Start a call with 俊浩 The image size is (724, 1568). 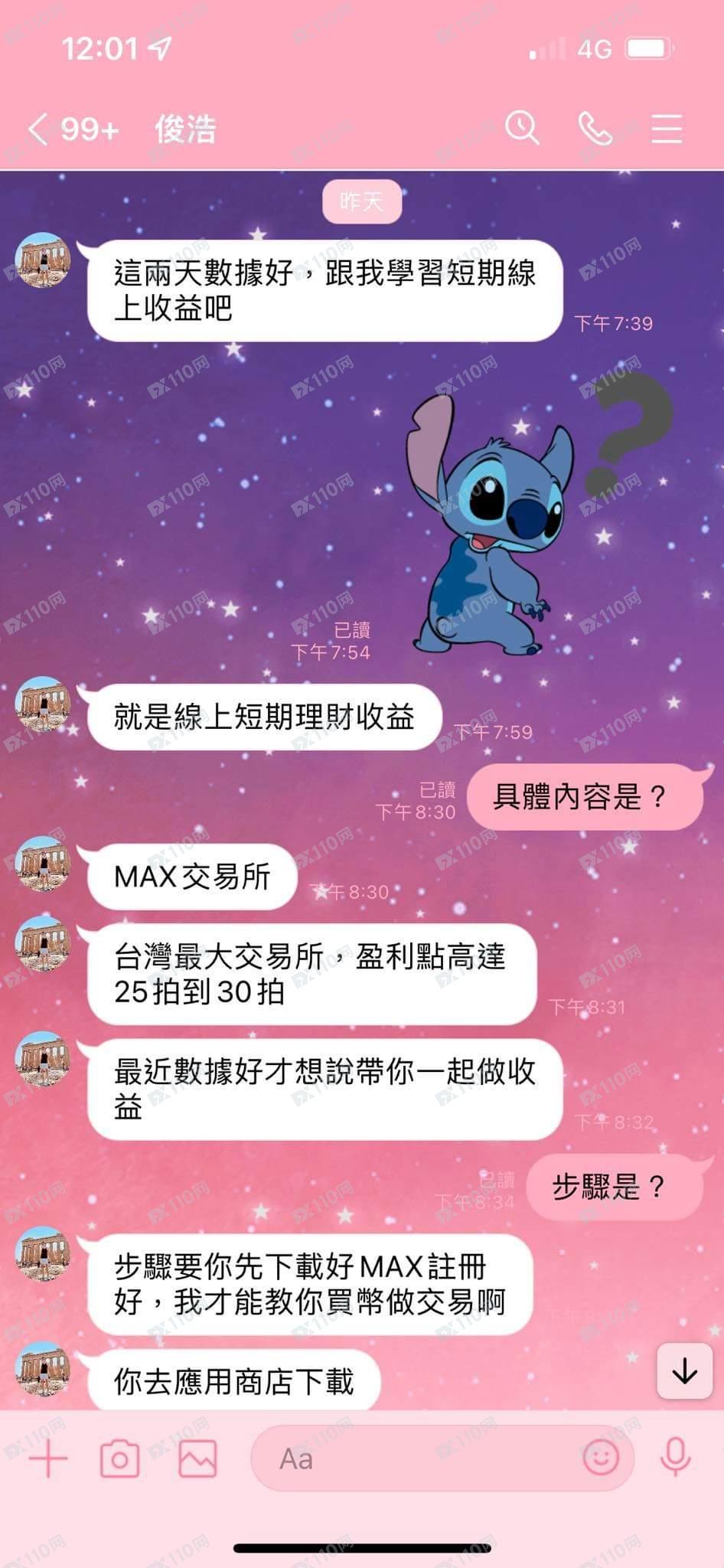pos(595,128)
